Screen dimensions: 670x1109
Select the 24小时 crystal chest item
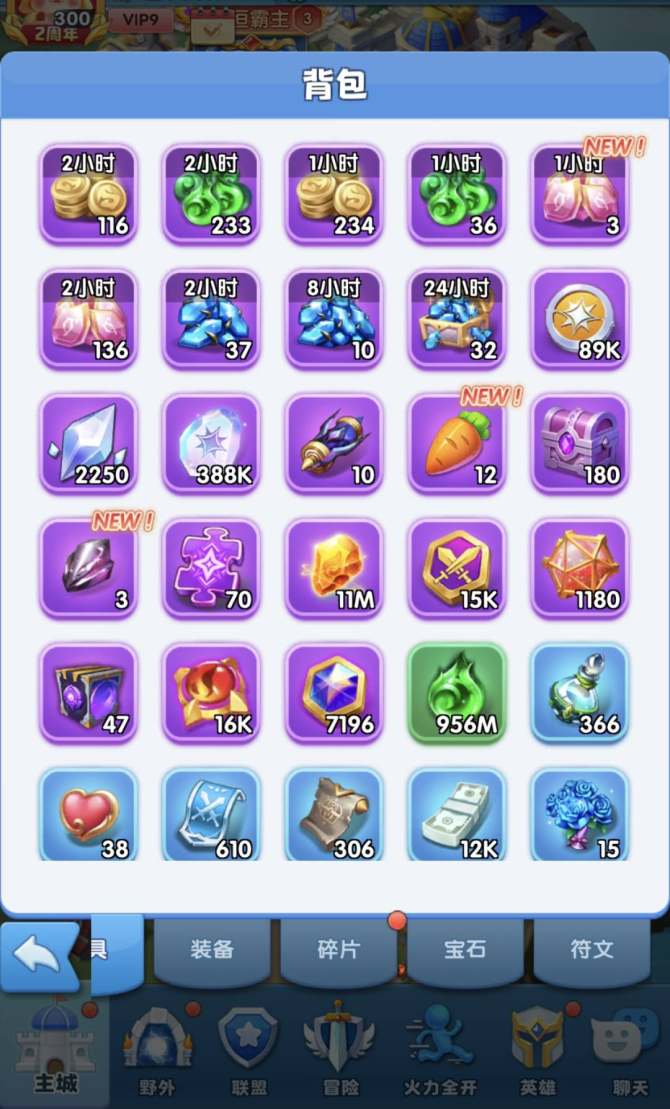point(457,318)
